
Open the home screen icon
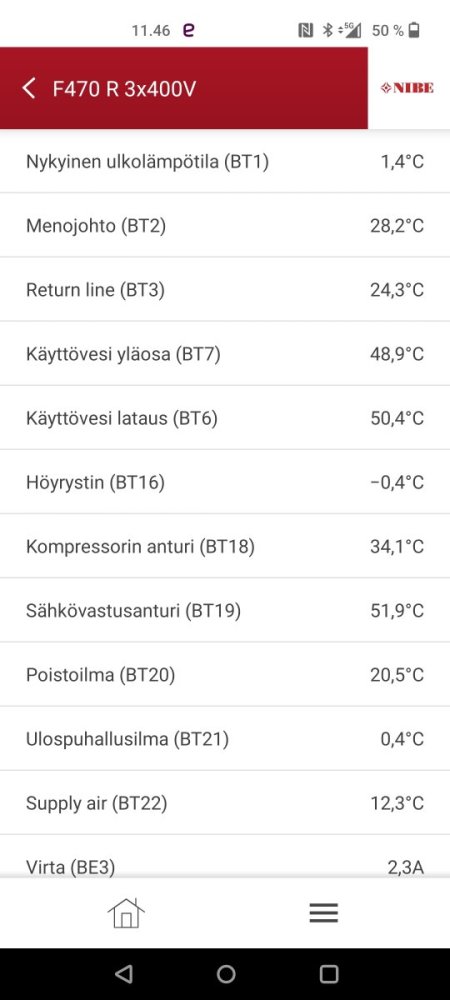click(x=126, y=913)
